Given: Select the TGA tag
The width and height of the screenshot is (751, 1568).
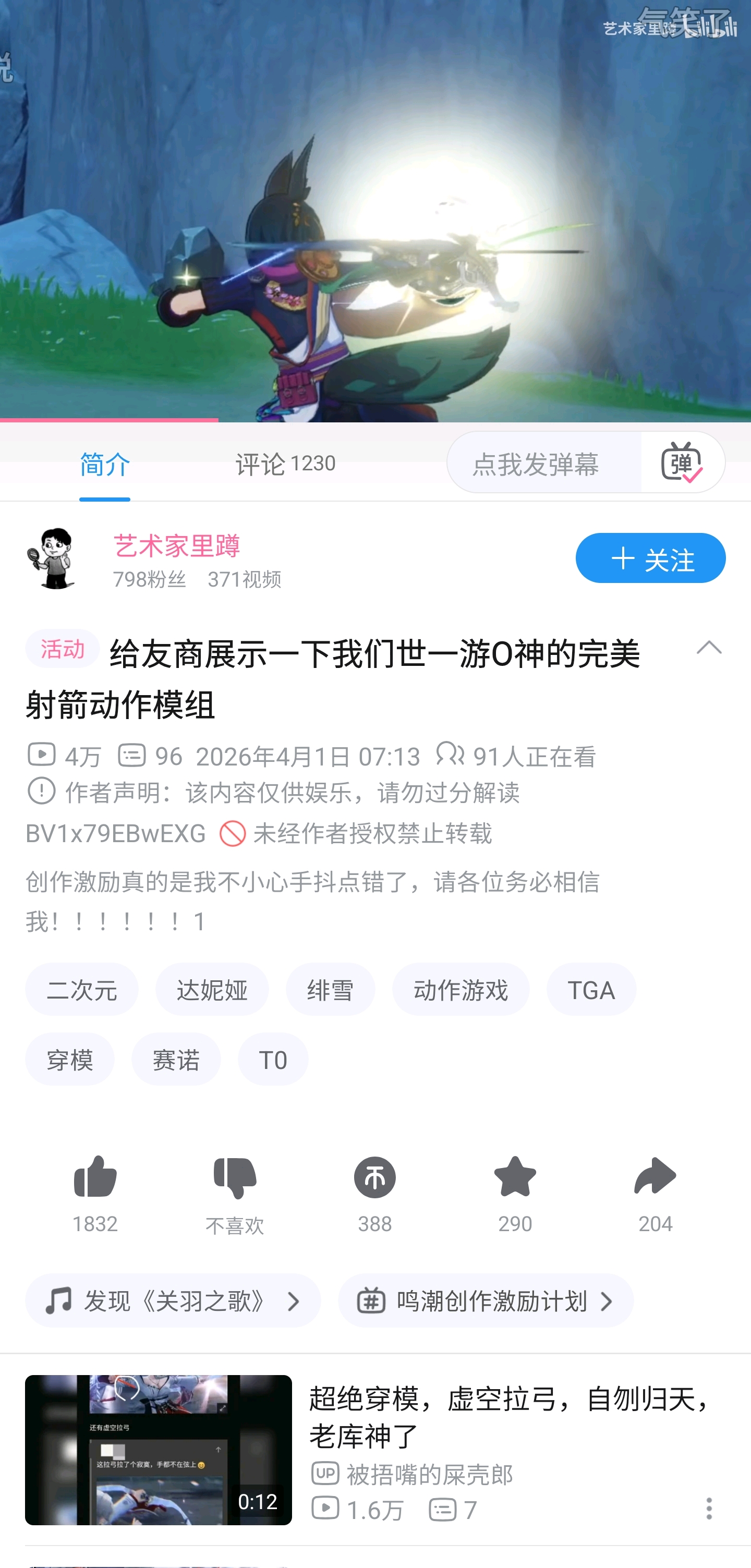Looking at the screenshot, I should (590, 989).
